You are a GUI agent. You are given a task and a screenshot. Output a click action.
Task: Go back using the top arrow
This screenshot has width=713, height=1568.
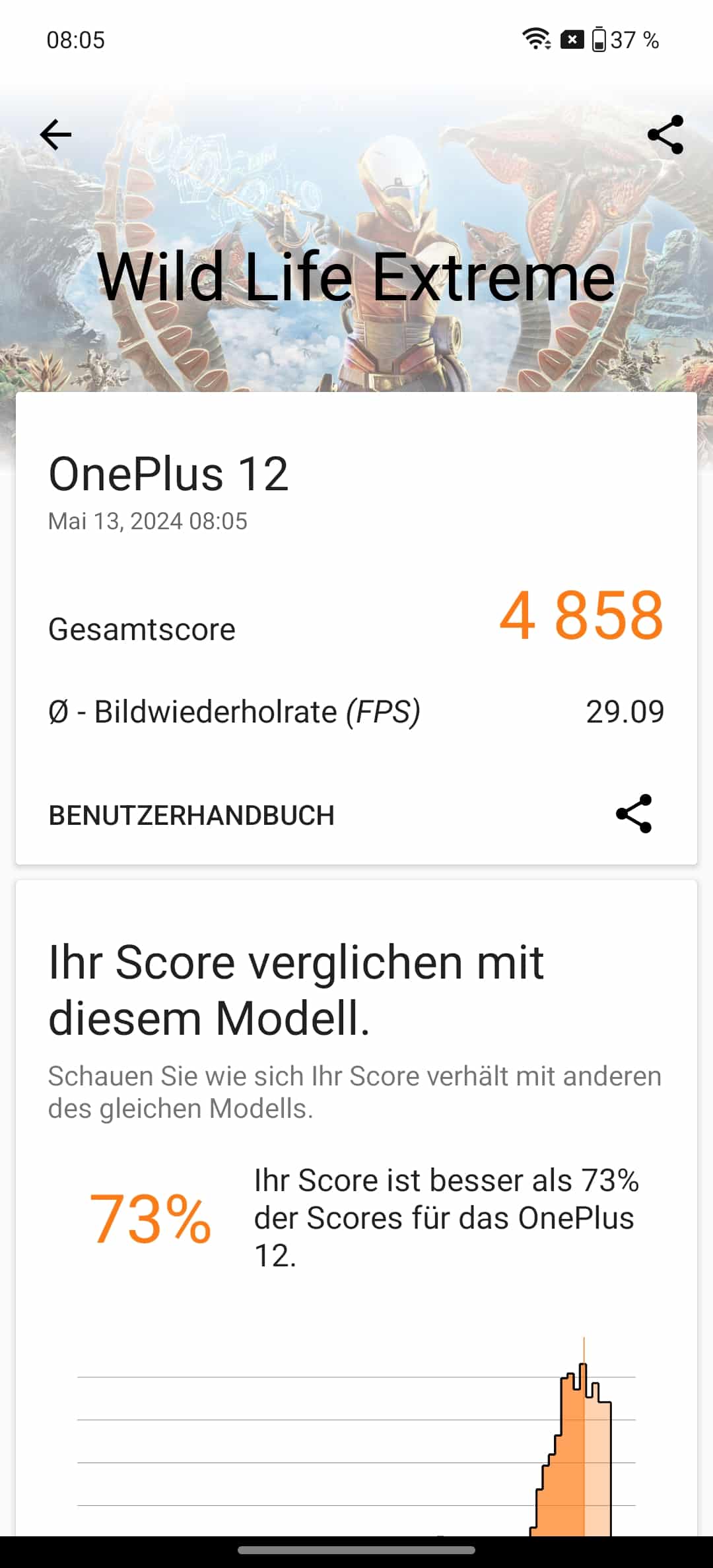point(55,135)
